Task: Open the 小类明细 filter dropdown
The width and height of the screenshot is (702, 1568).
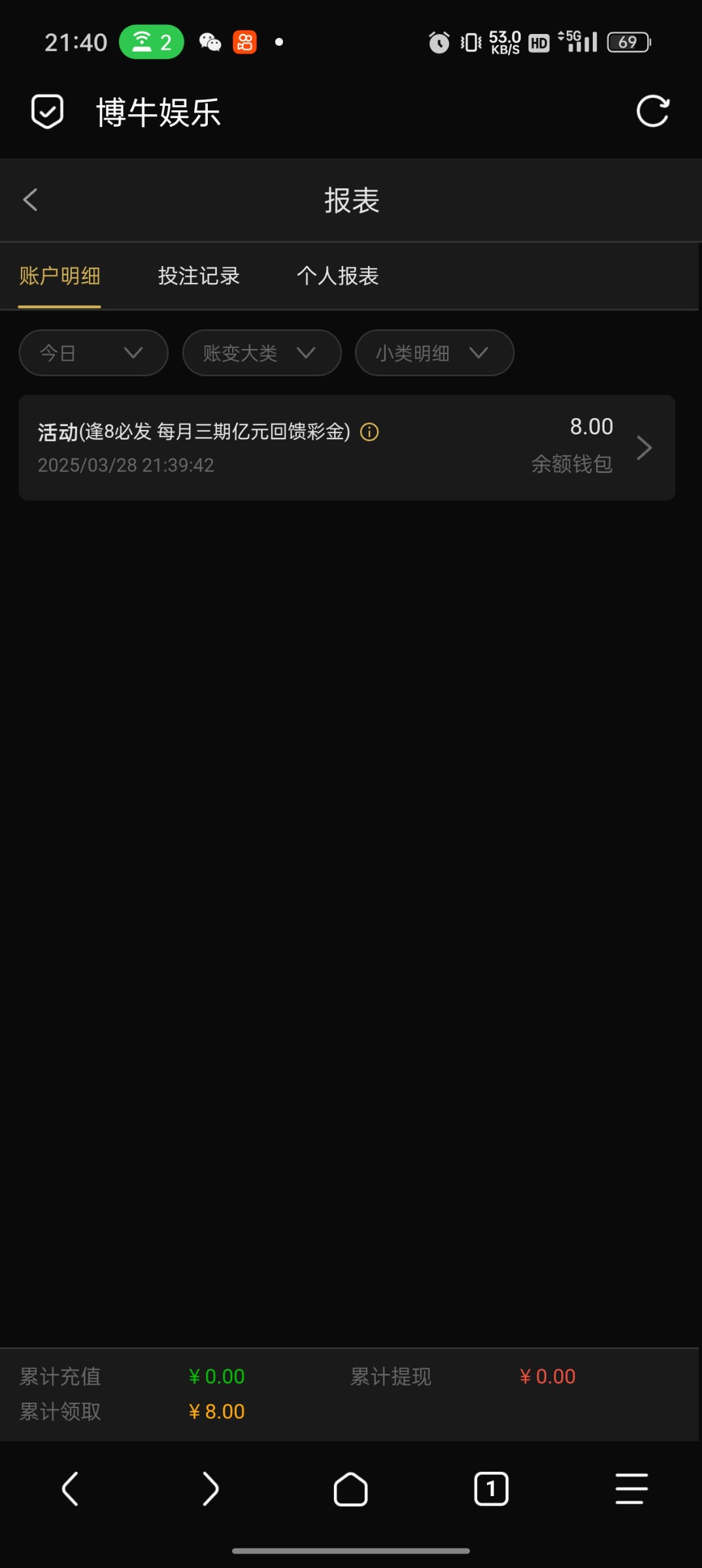Action: tap(434, 353)
